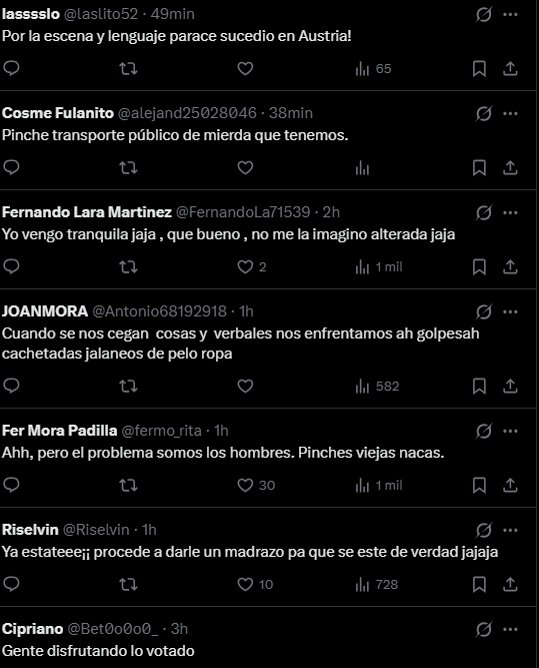
Task: Like lasssslo's reply
Action: coord(245,68)
